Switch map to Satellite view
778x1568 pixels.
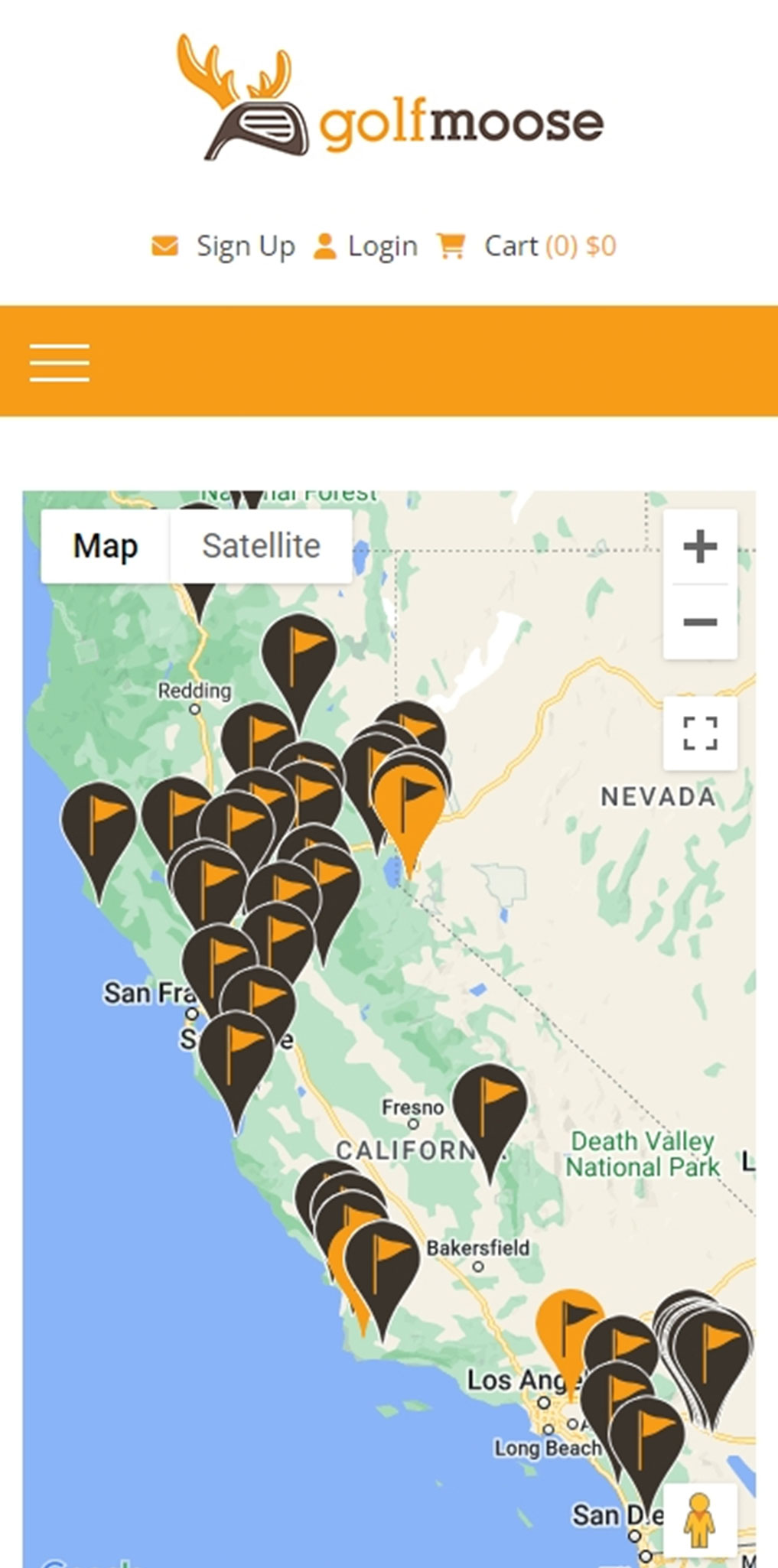(x=261, y=546)
